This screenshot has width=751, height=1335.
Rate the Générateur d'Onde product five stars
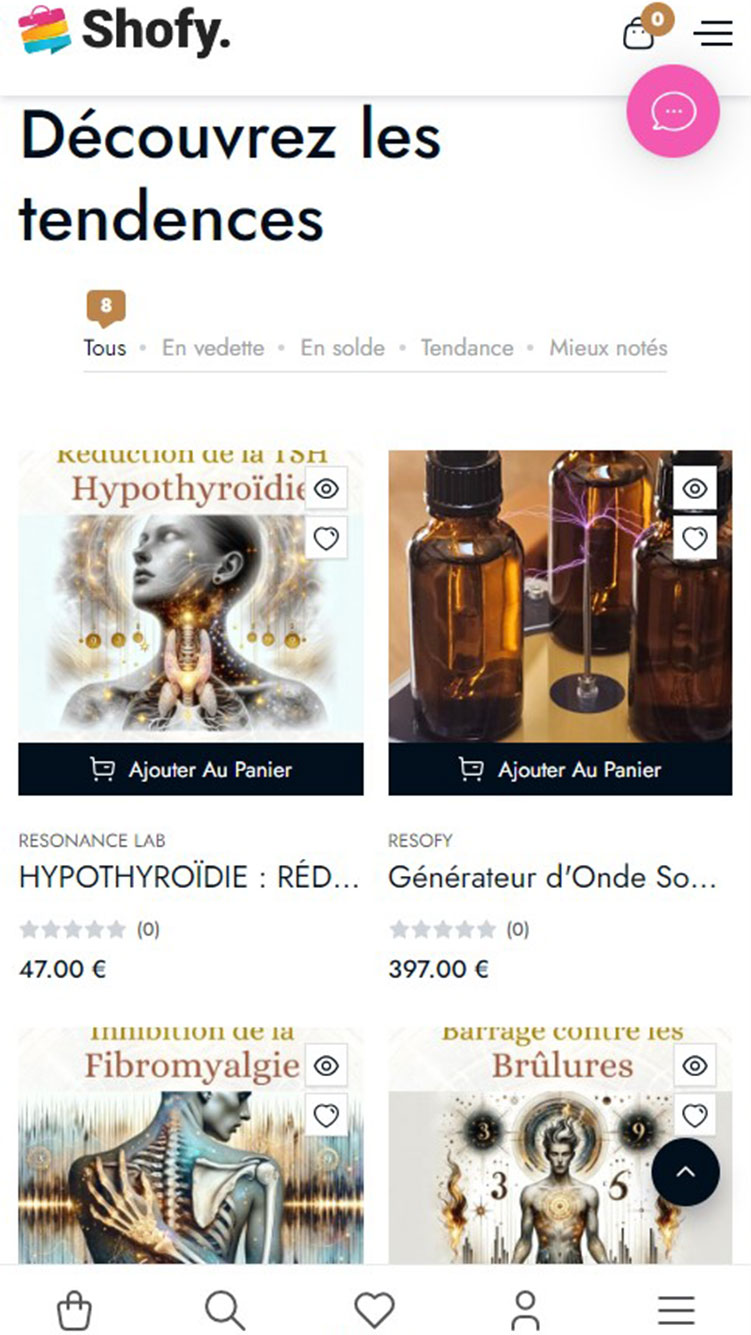(x=486, y=929)
